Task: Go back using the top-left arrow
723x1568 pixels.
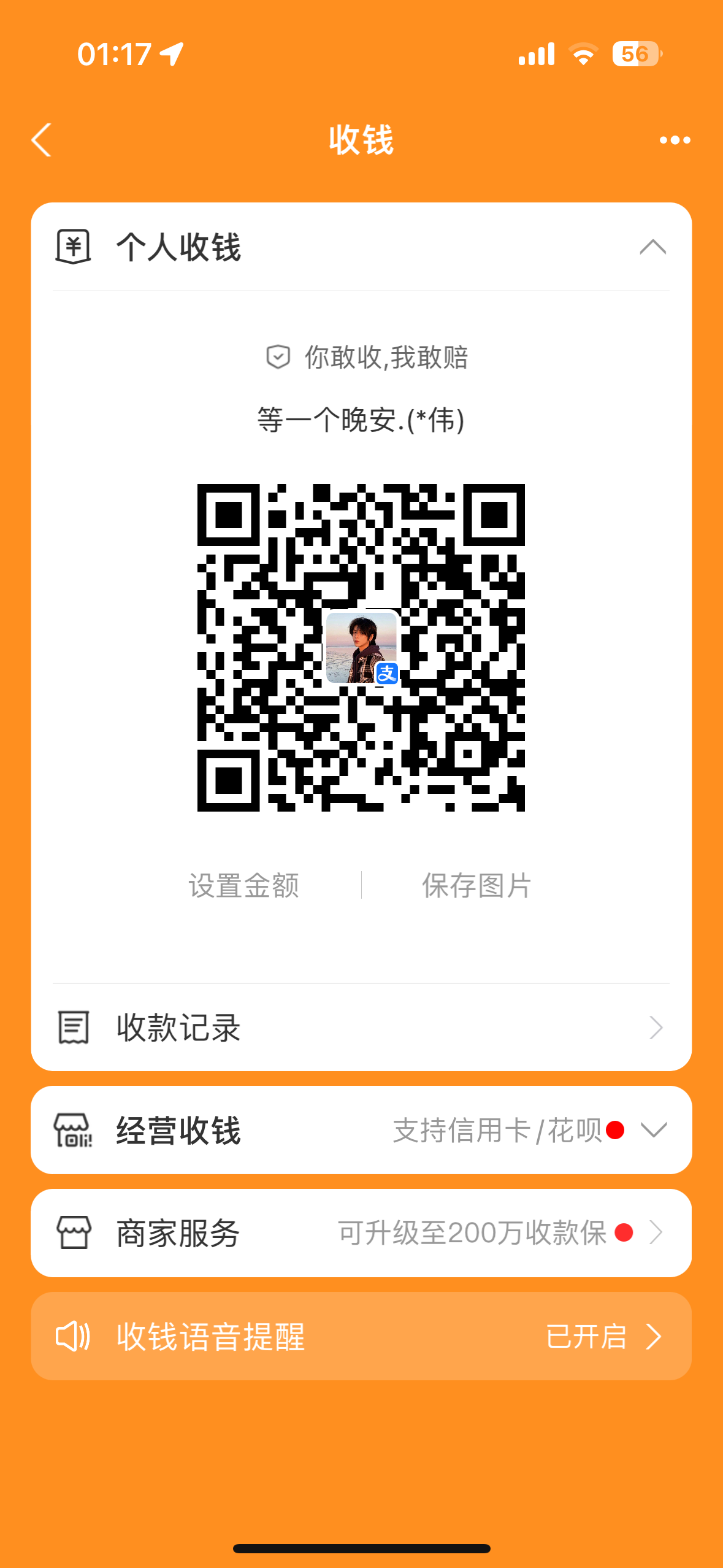Action: (42, 140)
